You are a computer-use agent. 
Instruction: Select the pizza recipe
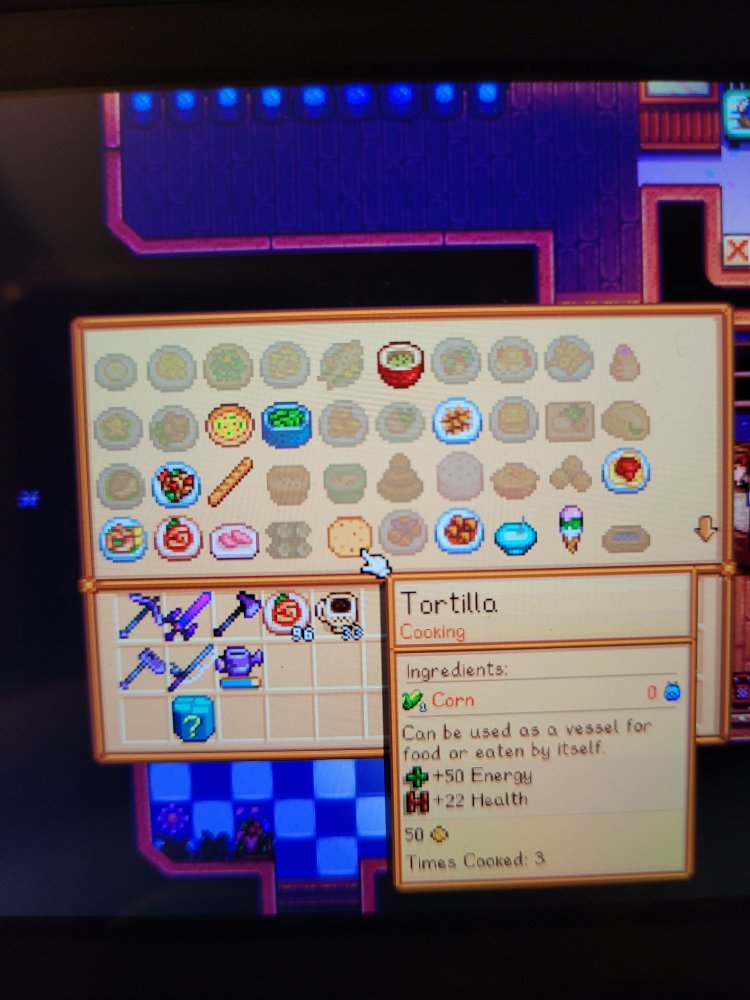[x=230, y=425]
